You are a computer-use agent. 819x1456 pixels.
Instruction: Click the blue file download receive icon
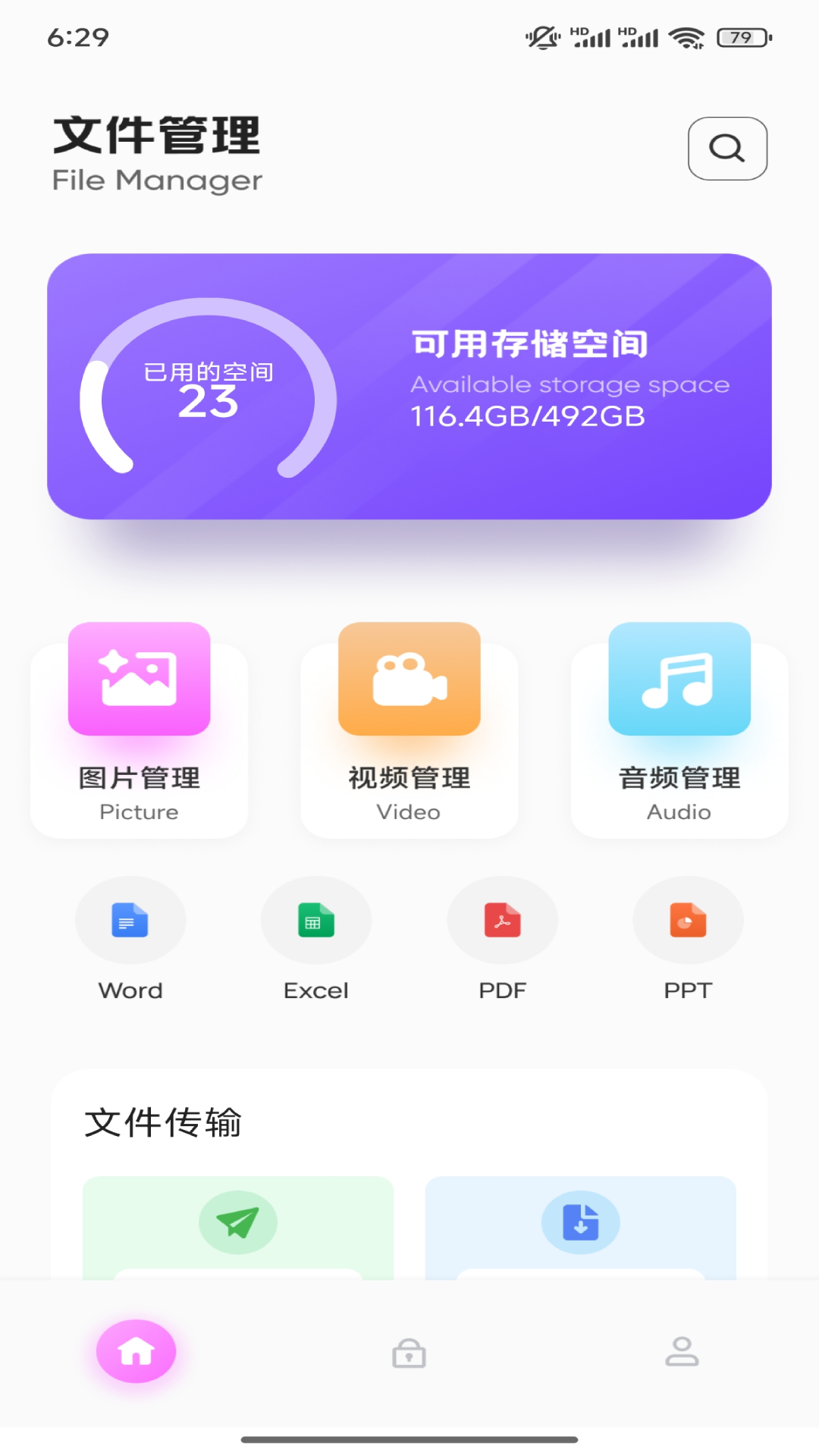[x=580, y=1222]
